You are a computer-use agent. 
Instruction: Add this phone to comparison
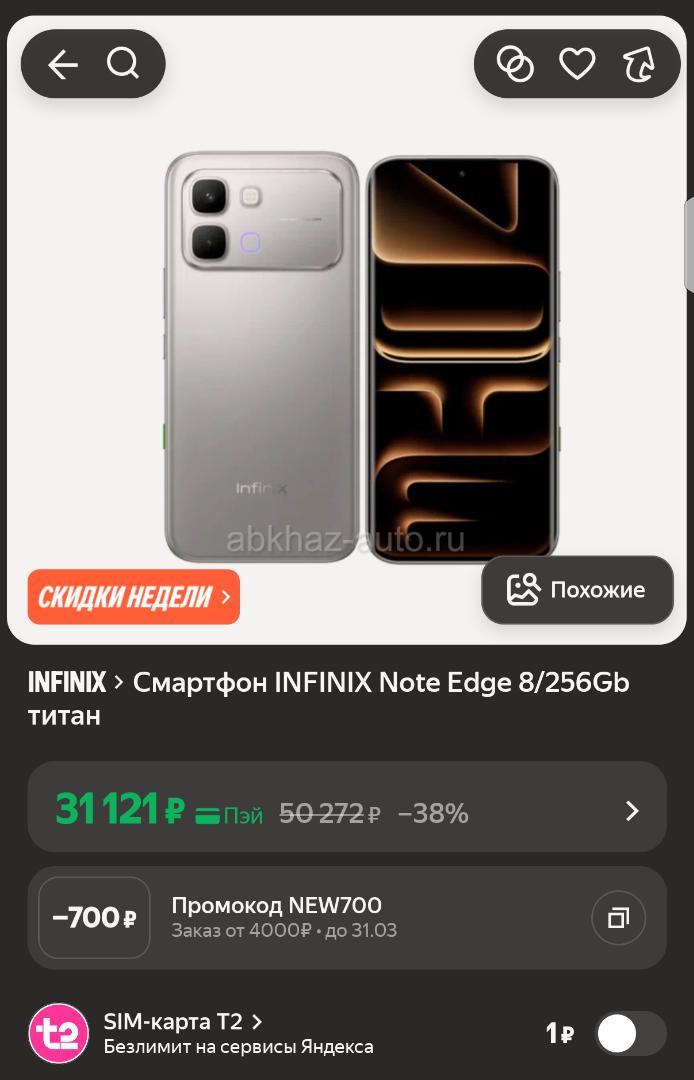tap(516, 65)
